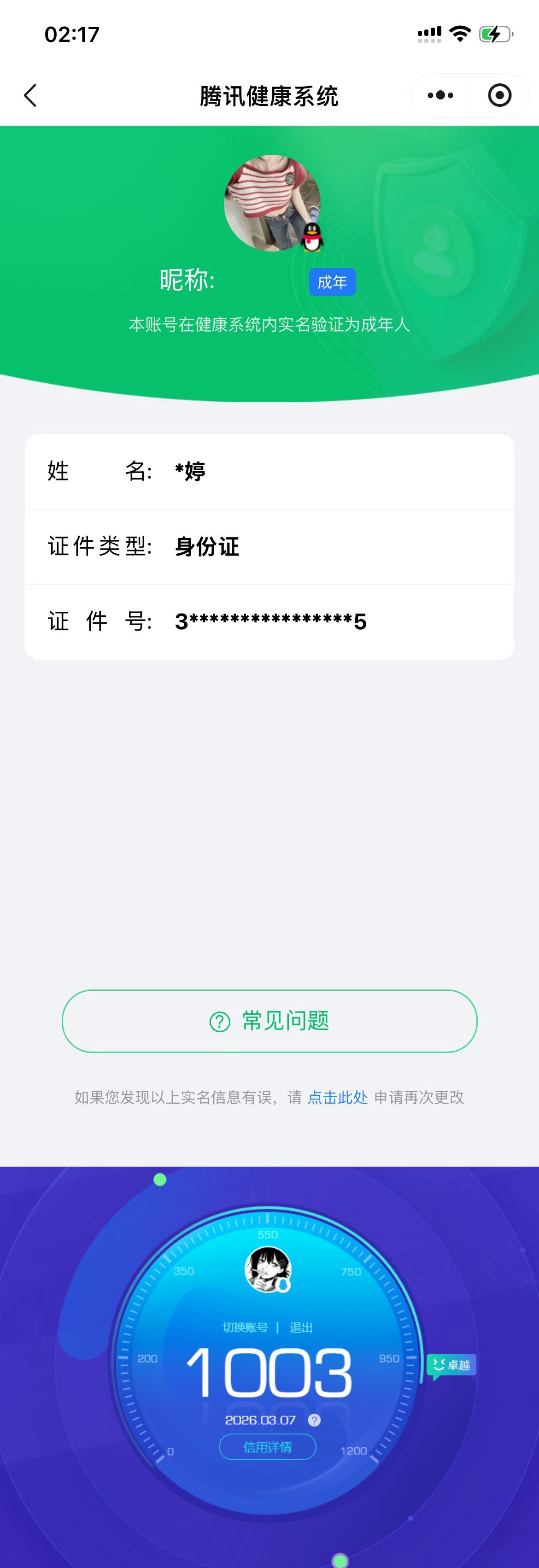Screen dimensions: 539x1568
Task: Tap the 点击此处 link to change the info
Action: [337, 1097]
